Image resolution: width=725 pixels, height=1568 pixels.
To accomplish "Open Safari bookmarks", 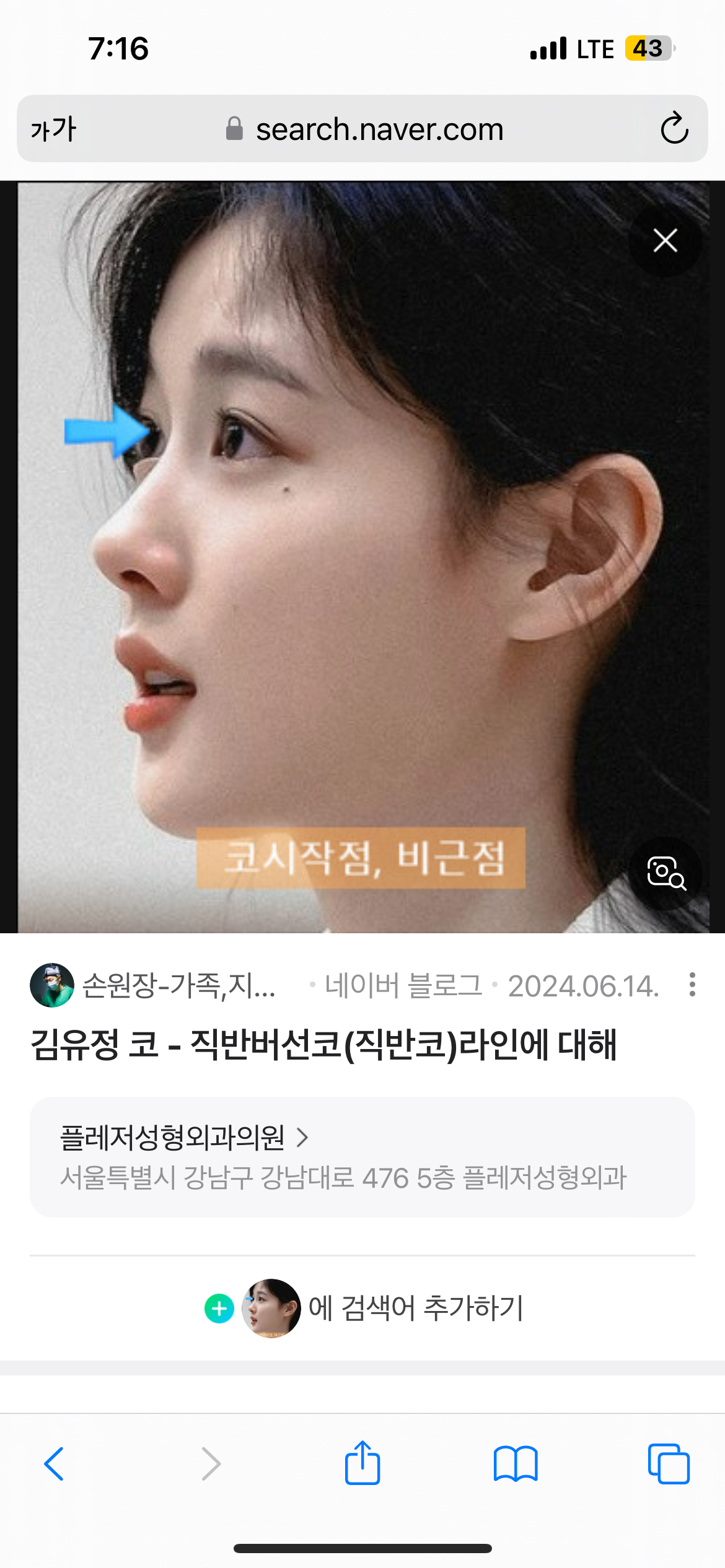I will 515,1464.
